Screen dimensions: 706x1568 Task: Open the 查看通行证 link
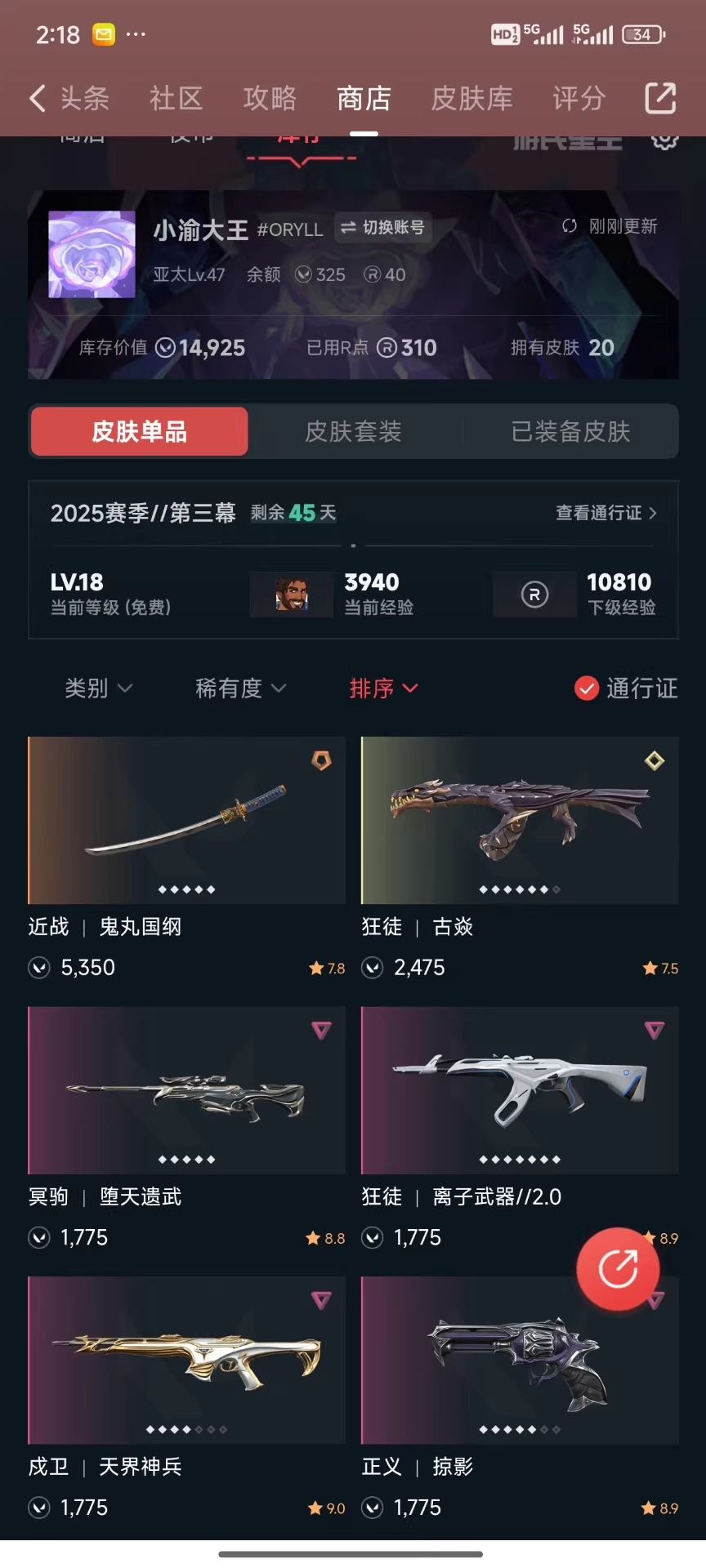point(605,513)
